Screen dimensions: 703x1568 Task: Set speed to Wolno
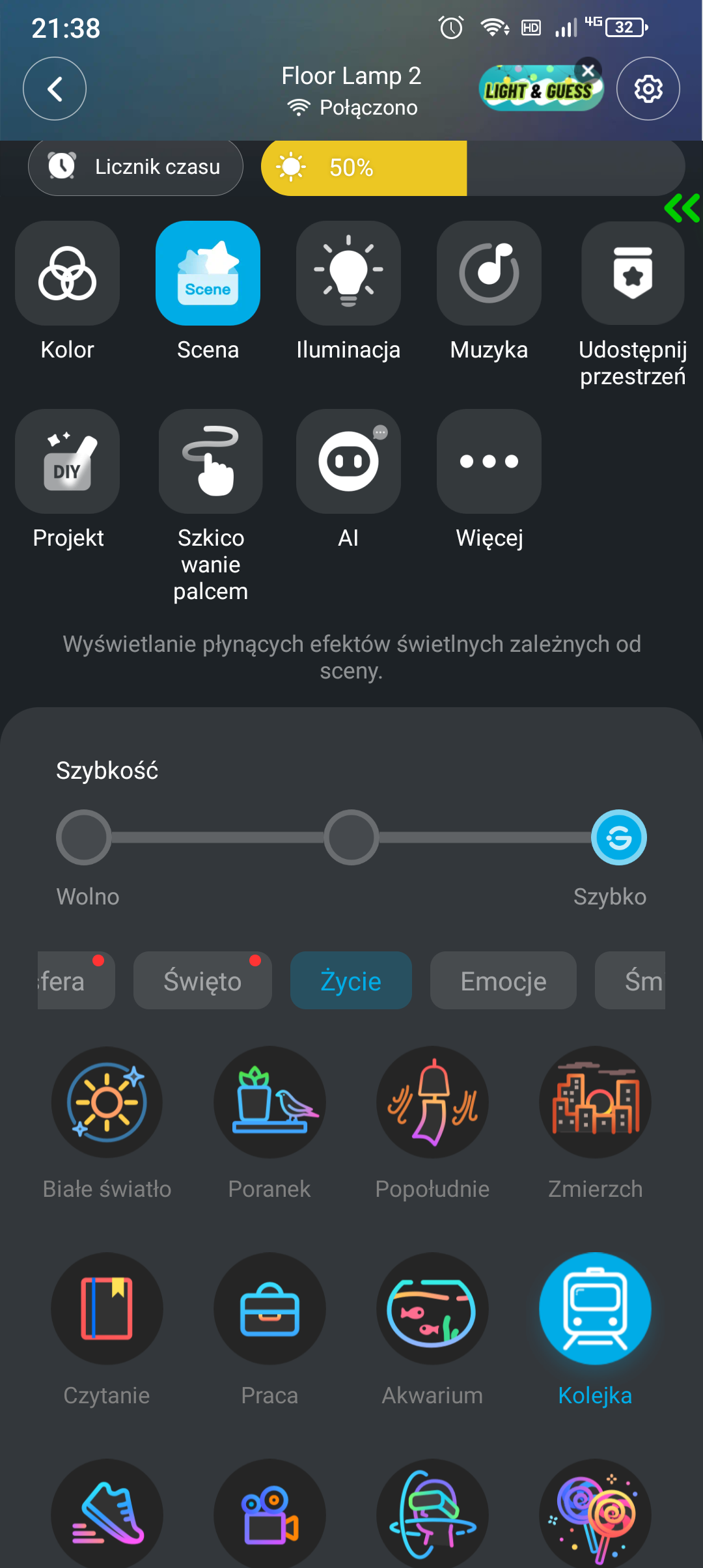pyautogui.click(x=84, y=837)
